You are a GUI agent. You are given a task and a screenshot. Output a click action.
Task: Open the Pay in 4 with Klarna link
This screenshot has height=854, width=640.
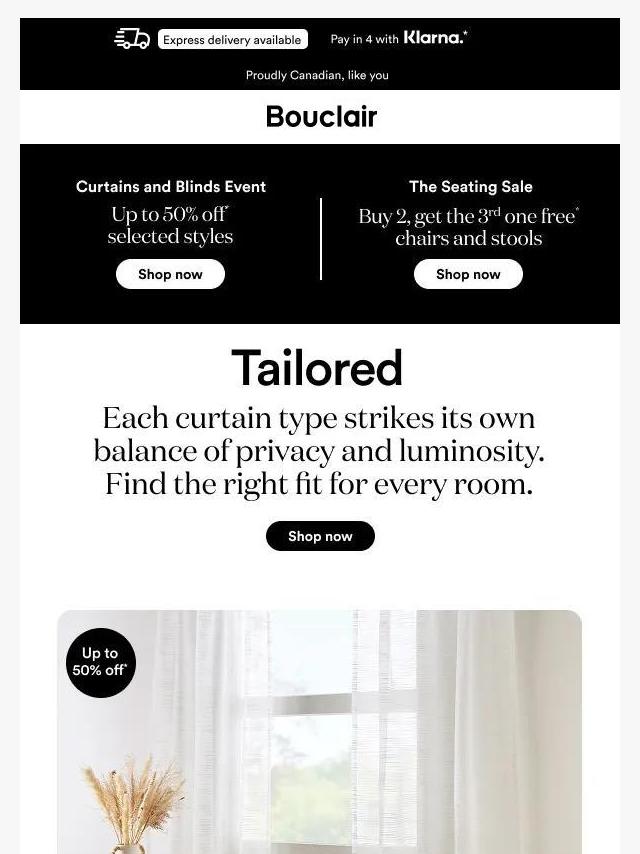[x=398, y=39]
